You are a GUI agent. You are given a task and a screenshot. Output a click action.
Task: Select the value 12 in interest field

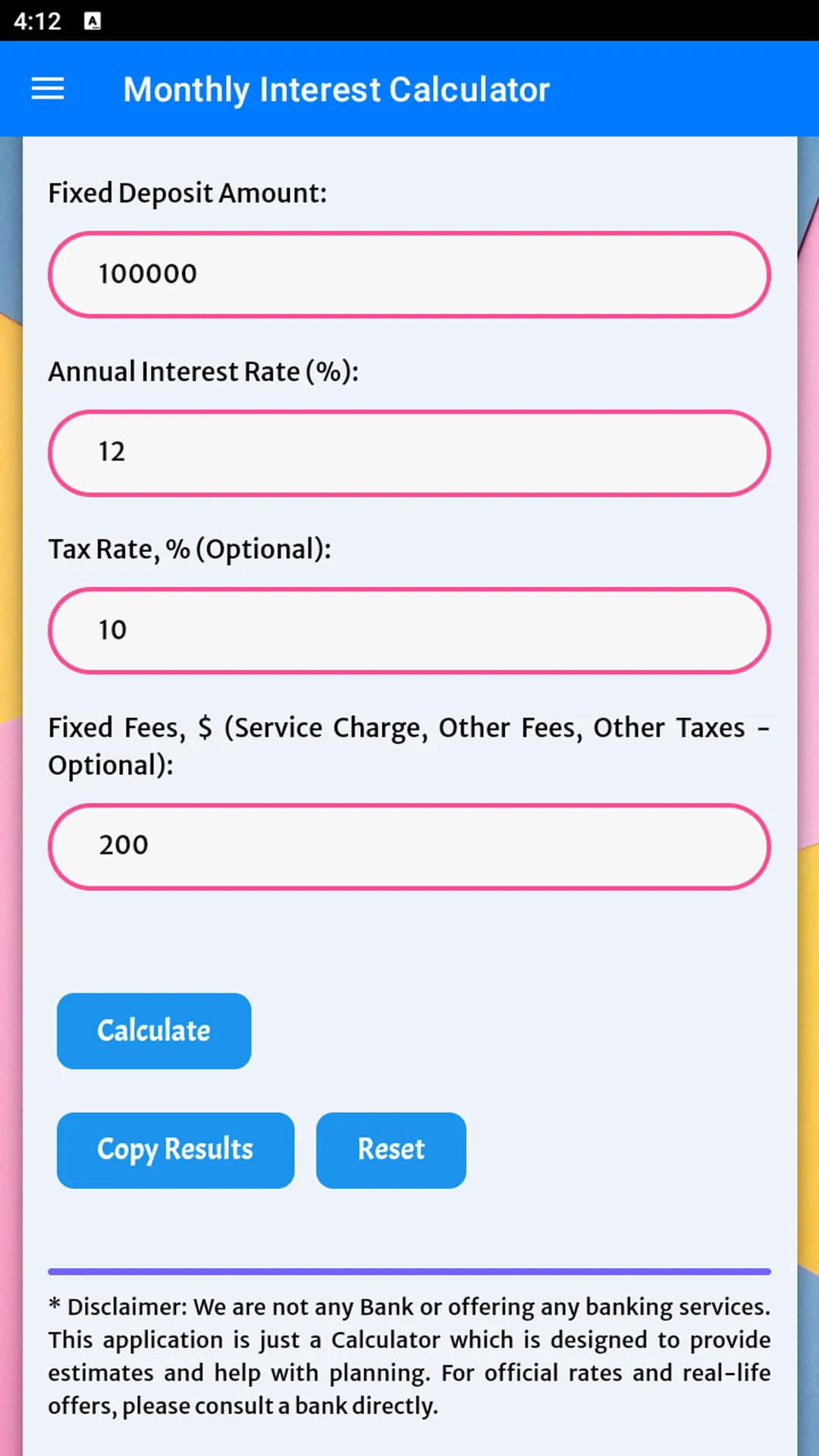pyautogui.click(x=112, y=452)
